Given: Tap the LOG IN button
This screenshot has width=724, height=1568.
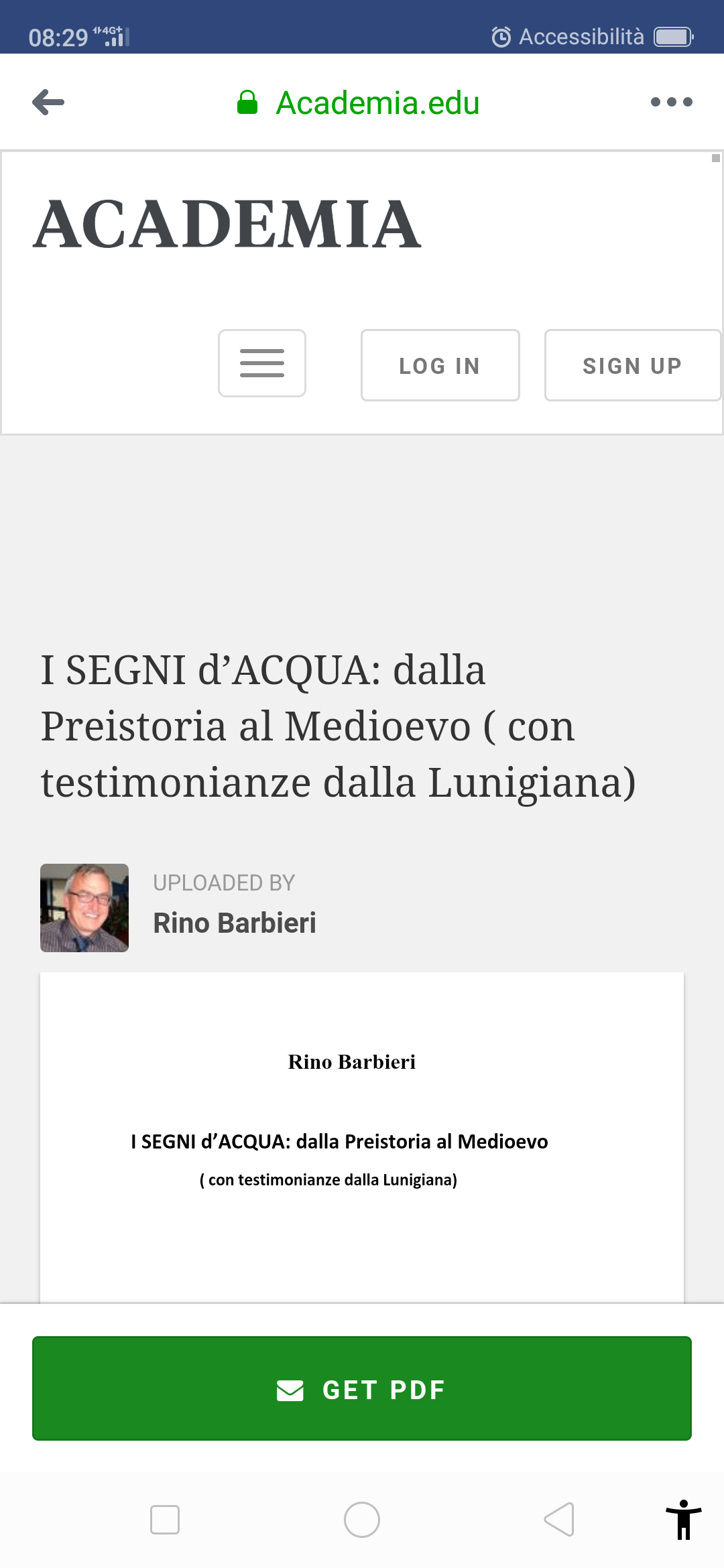Looking at the screenshot, I should tap(440, 366).
